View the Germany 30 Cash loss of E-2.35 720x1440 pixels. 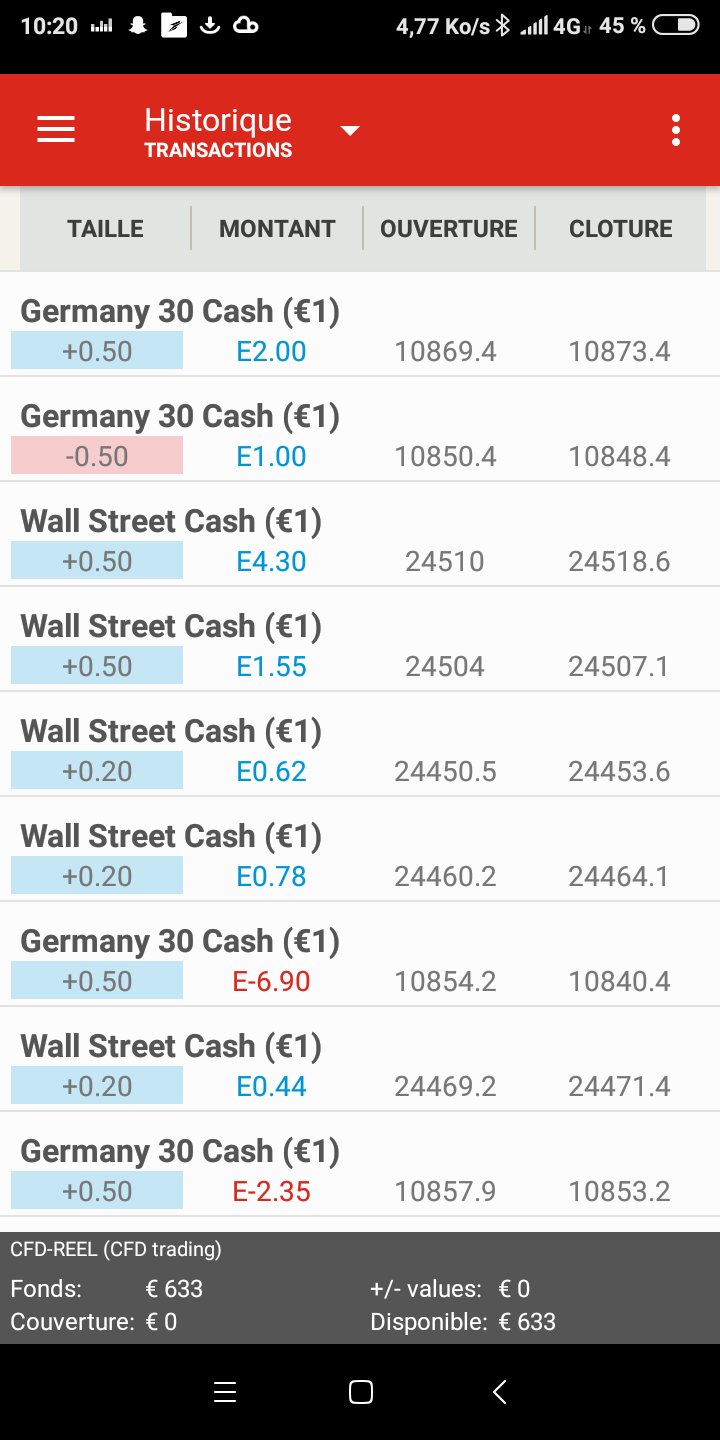360,1171
